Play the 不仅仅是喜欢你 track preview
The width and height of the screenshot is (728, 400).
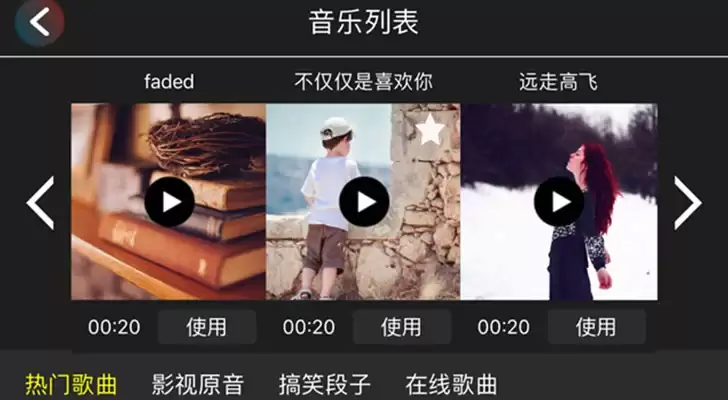(364, 202)
